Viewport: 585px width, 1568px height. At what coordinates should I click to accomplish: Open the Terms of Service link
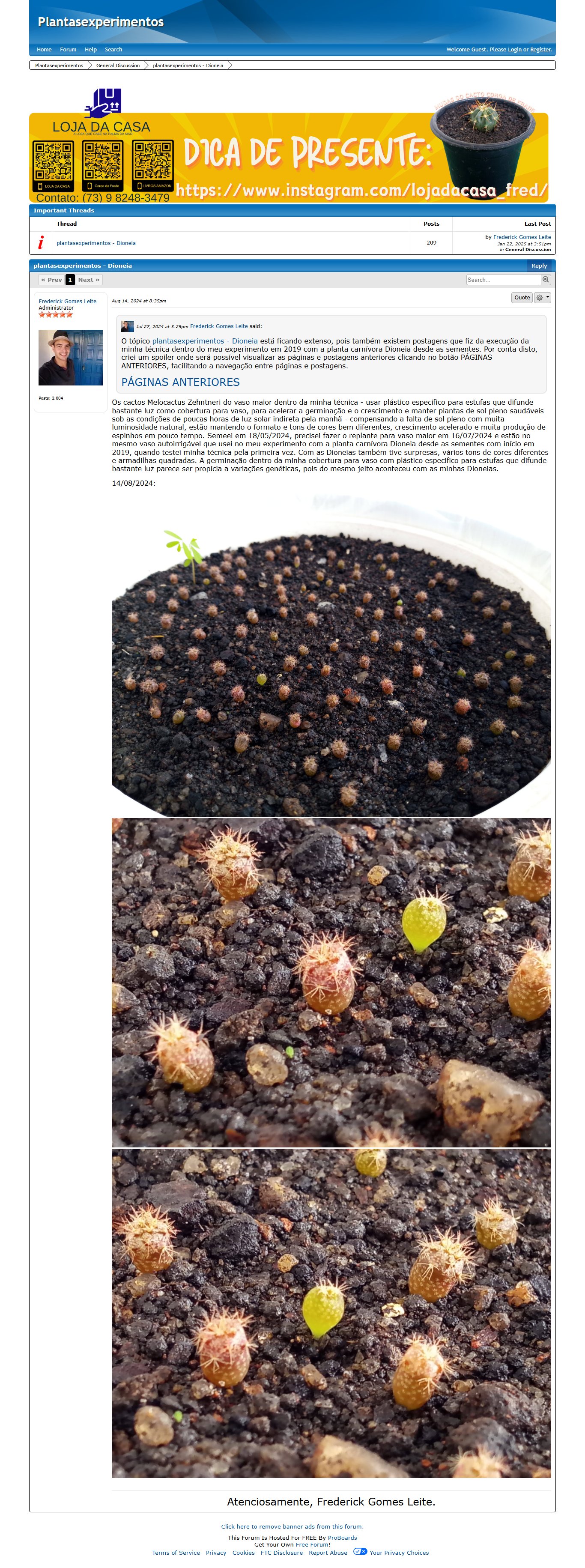tap(176, 1553)
